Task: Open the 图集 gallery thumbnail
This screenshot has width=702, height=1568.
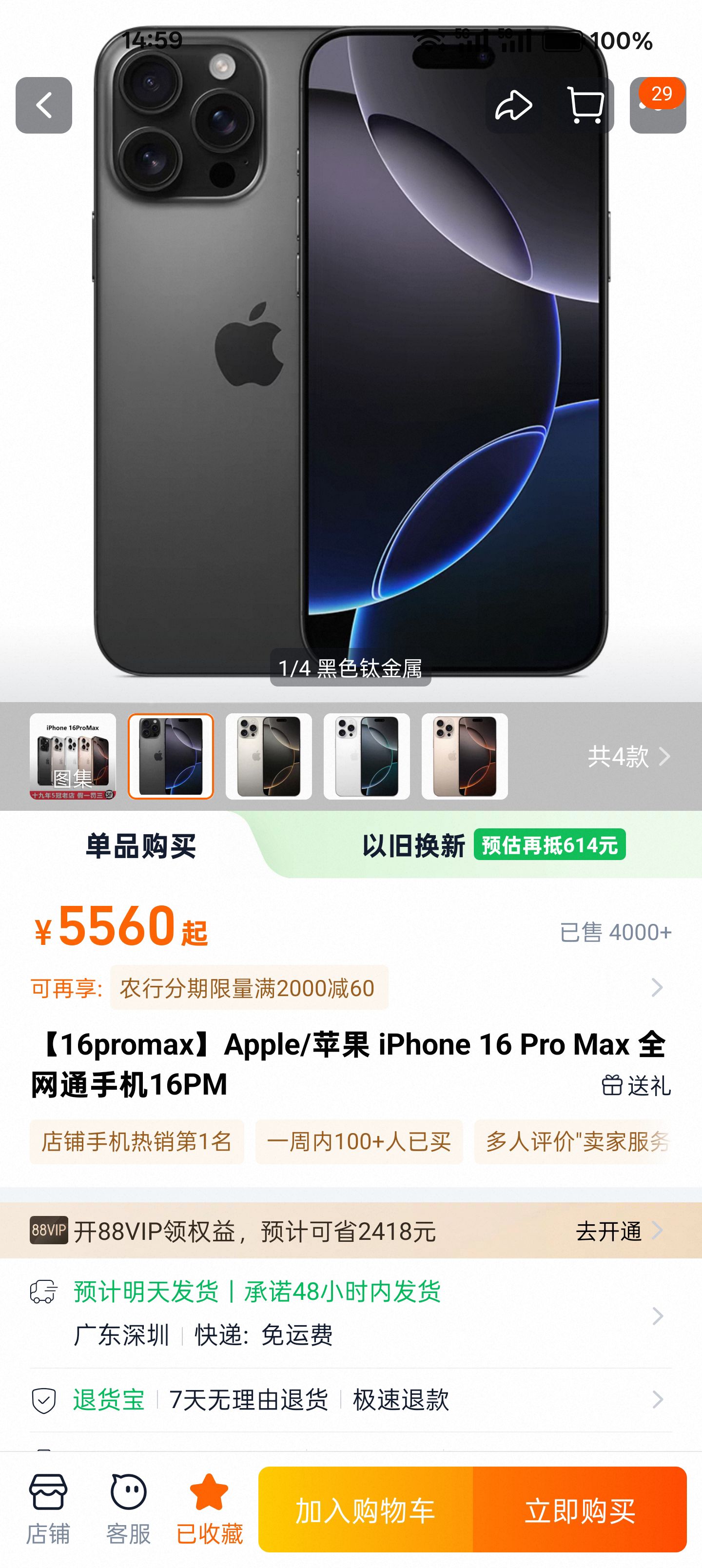Action: point(73,756)
